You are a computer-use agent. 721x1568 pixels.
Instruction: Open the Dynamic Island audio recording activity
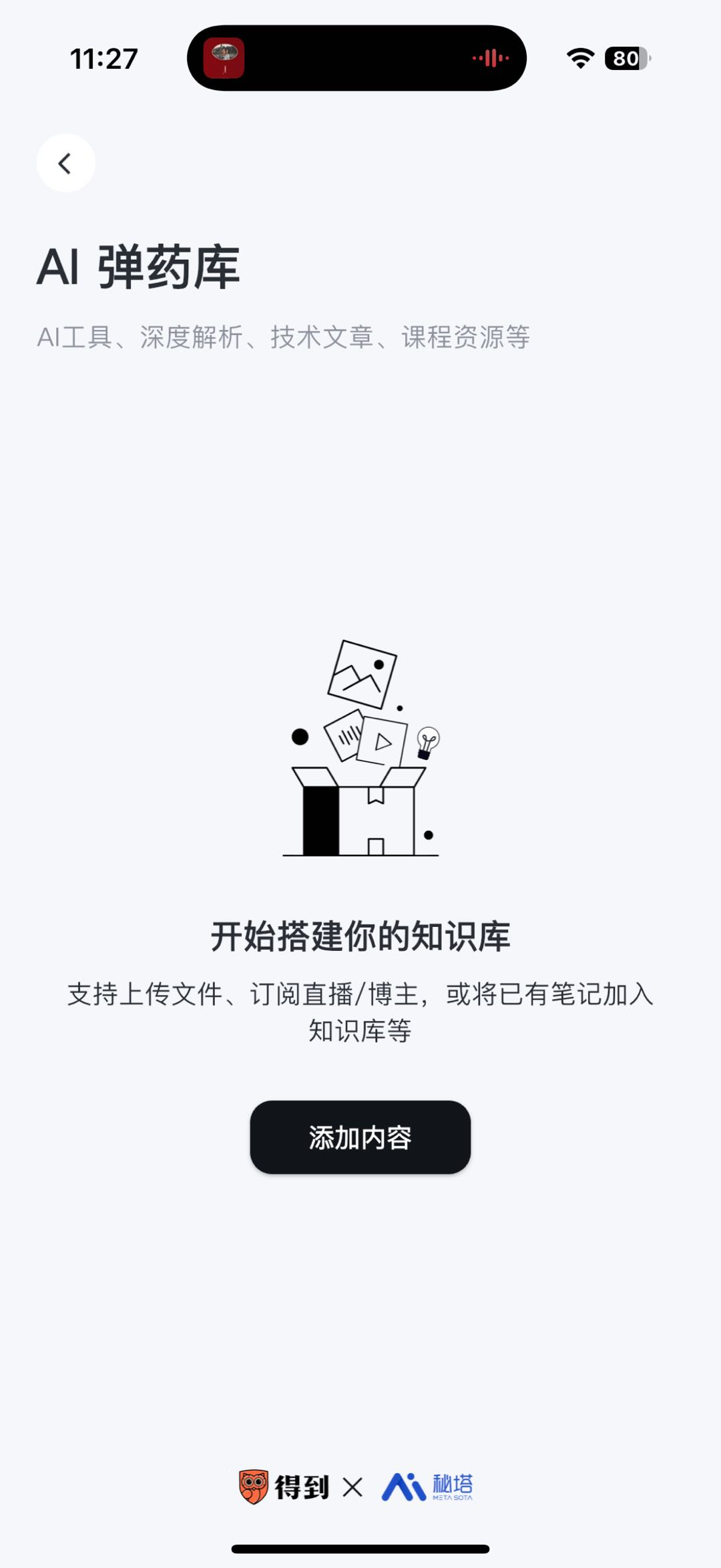pyautogui.click(x=356, y=58)
